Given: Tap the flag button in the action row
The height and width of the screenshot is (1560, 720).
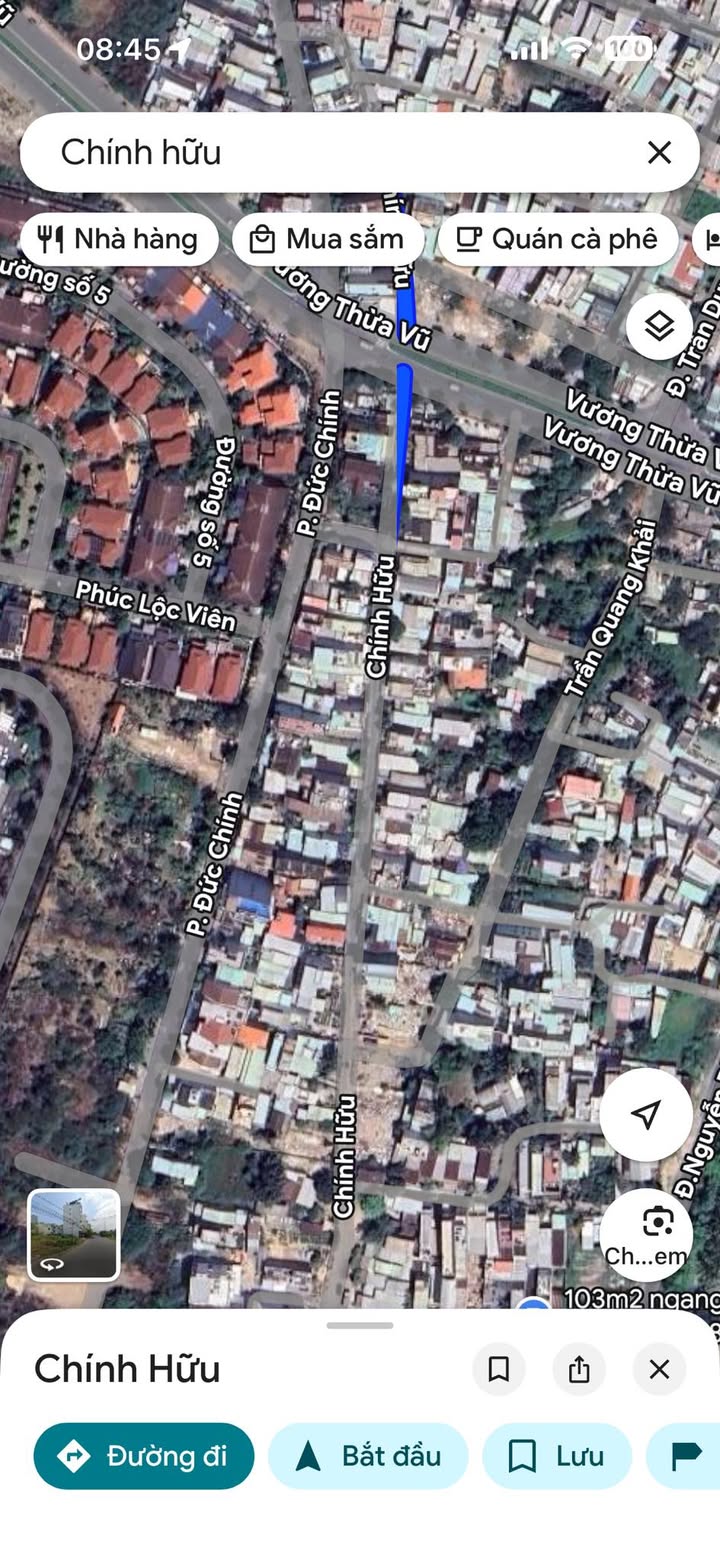Looking at the screenshot, I should [x=686, y=1456].
